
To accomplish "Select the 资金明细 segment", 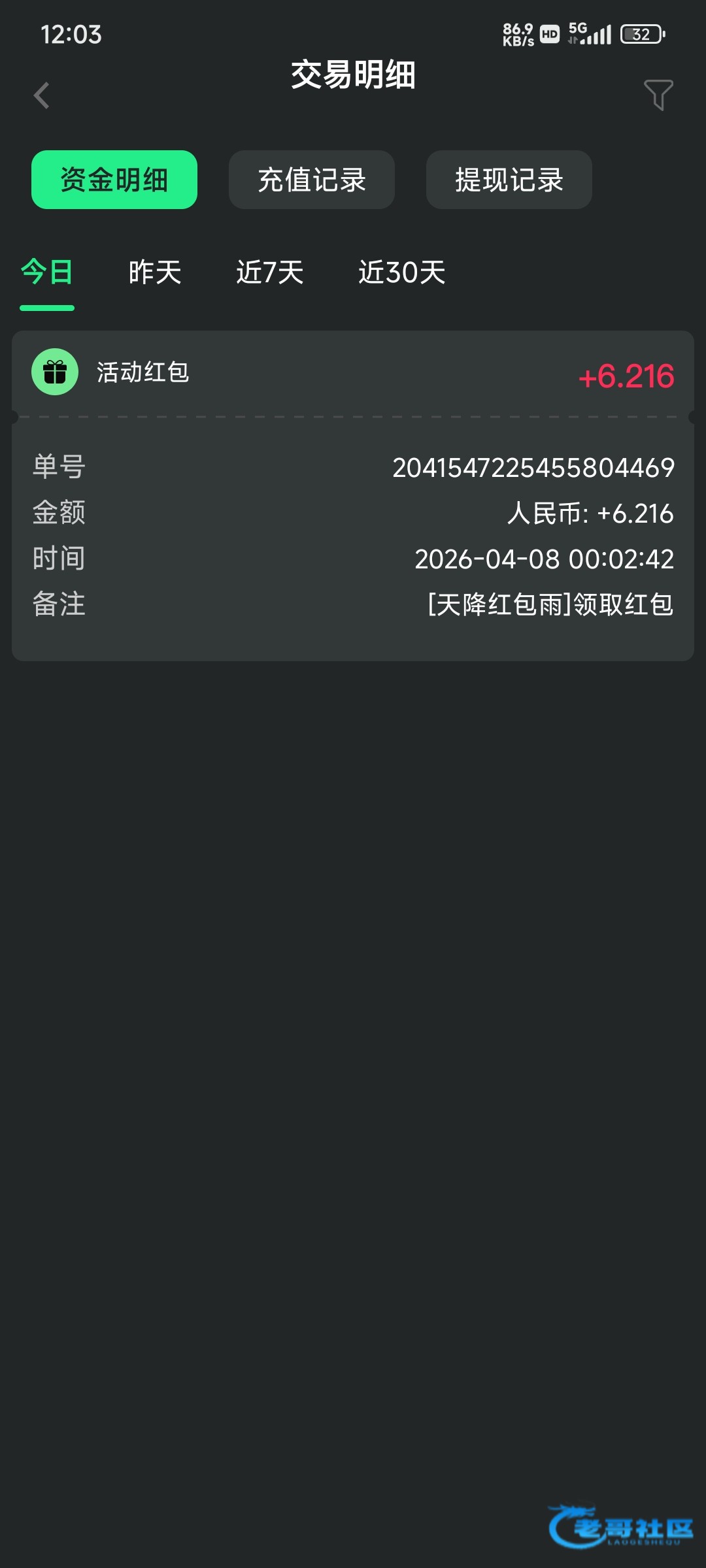I will coord(114,180).
